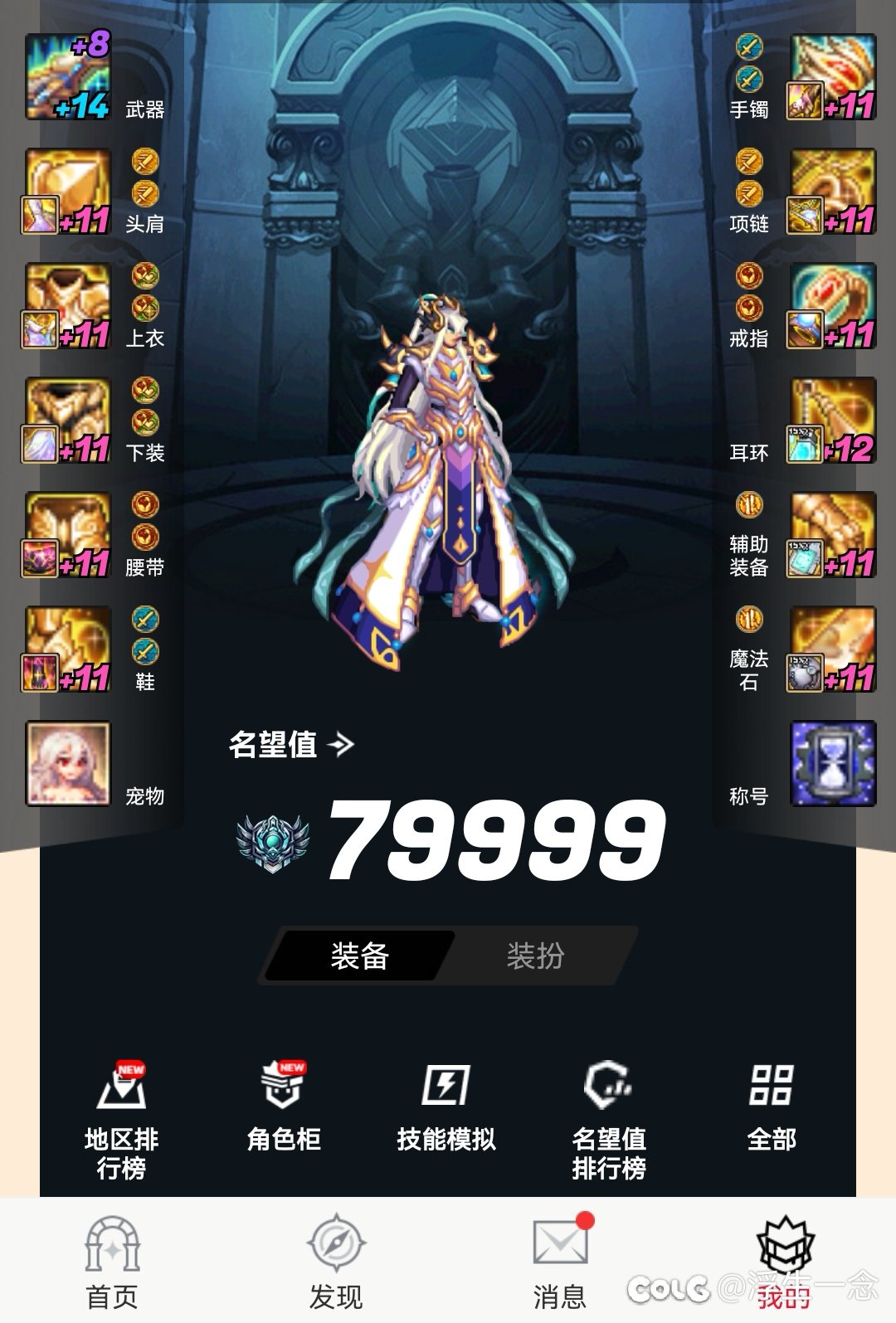Open the 宠物 pet slot
Image resolution: width=896 pixels, height=1323 pixels.
(68, 764)
